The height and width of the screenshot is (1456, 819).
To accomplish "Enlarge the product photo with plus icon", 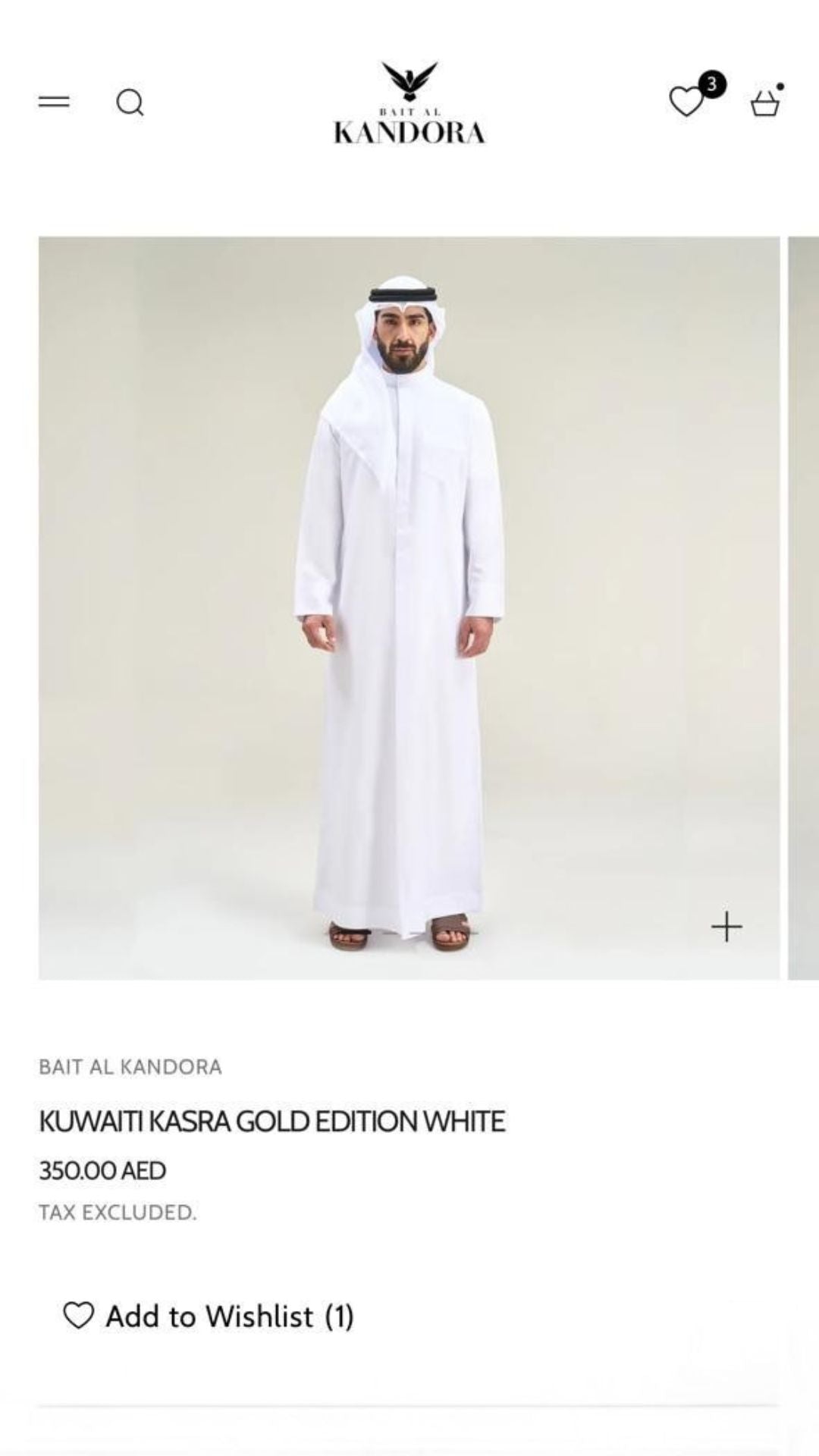I will tap(726, 927).
